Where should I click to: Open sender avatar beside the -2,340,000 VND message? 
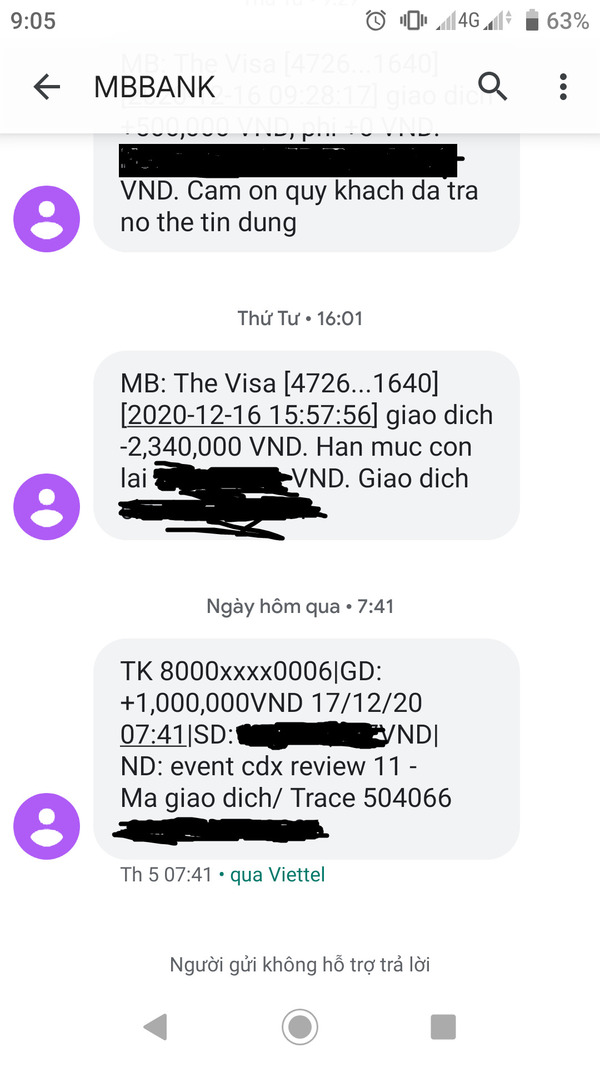tap(47, 507)
